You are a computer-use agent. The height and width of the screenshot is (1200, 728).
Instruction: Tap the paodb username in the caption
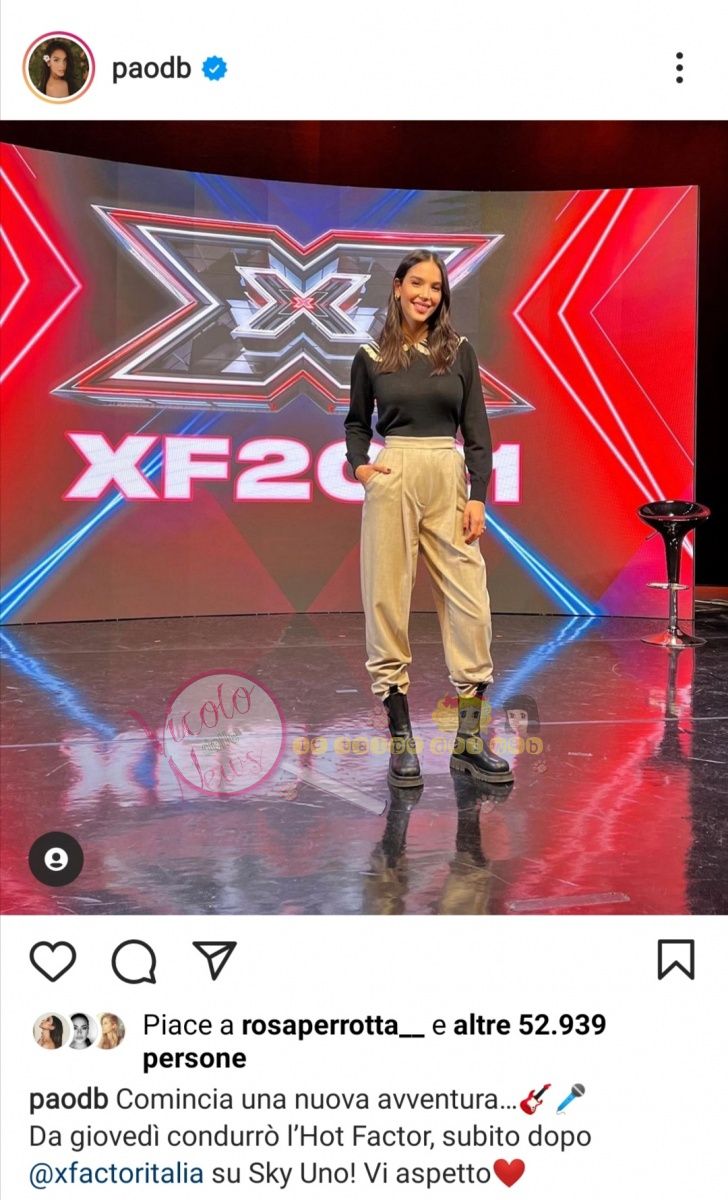coord(69,1100)
